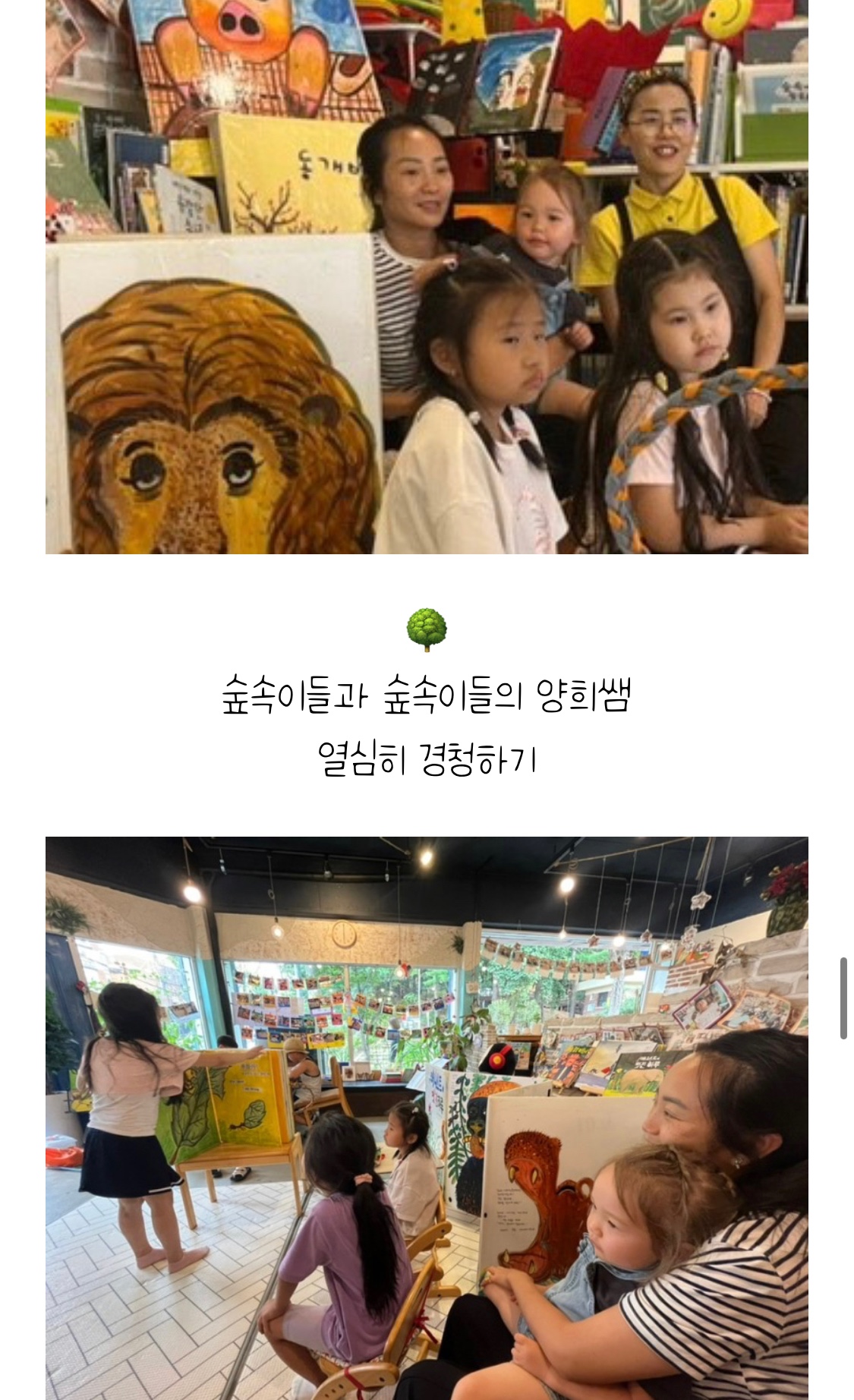Tap the scrollbar handle at the right edge
Viewport: 854px width, 1400px height.
tap(843, 998)
